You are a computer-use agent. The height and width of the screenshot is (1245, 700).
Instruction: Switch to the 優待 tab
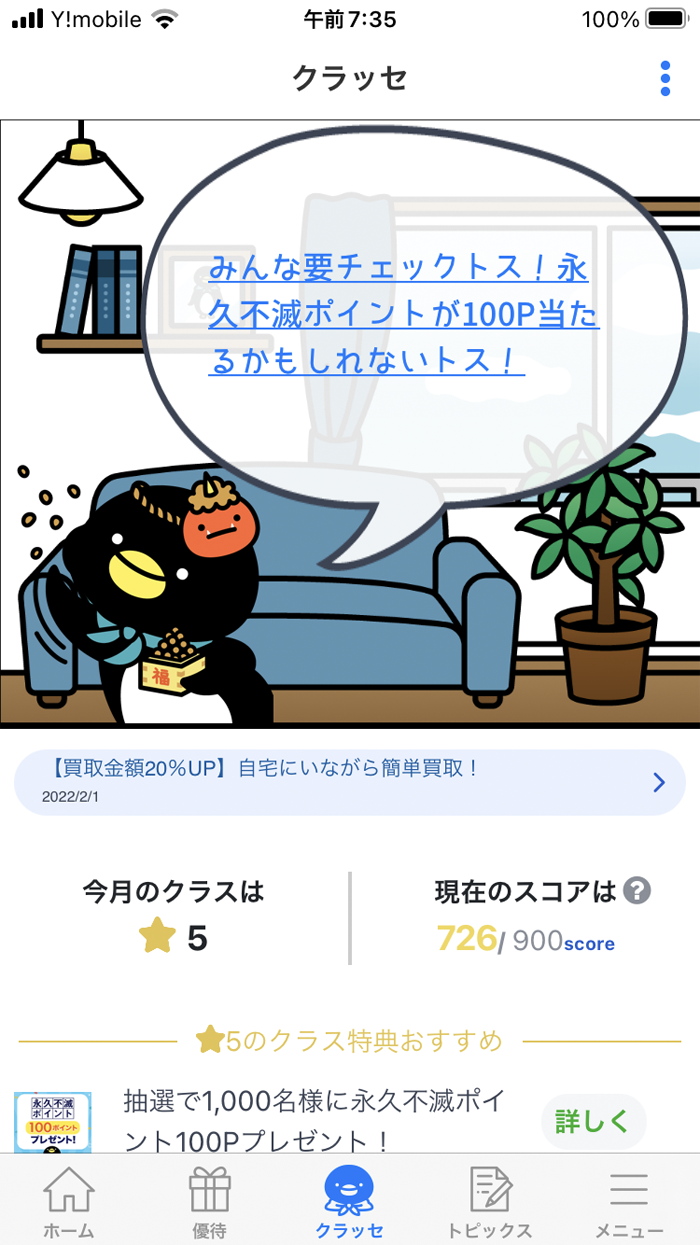[210, 1204]
